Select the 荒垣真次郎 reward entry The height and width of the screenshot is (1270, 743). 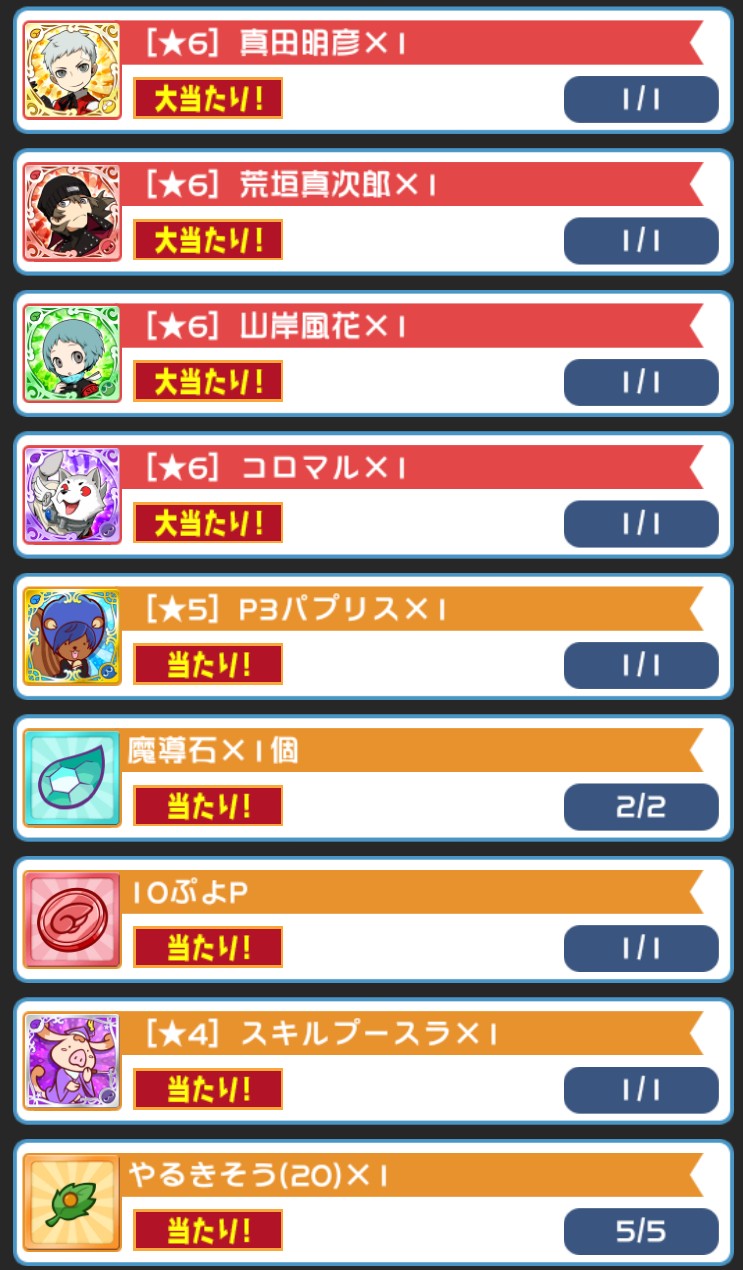pos(371,212)
